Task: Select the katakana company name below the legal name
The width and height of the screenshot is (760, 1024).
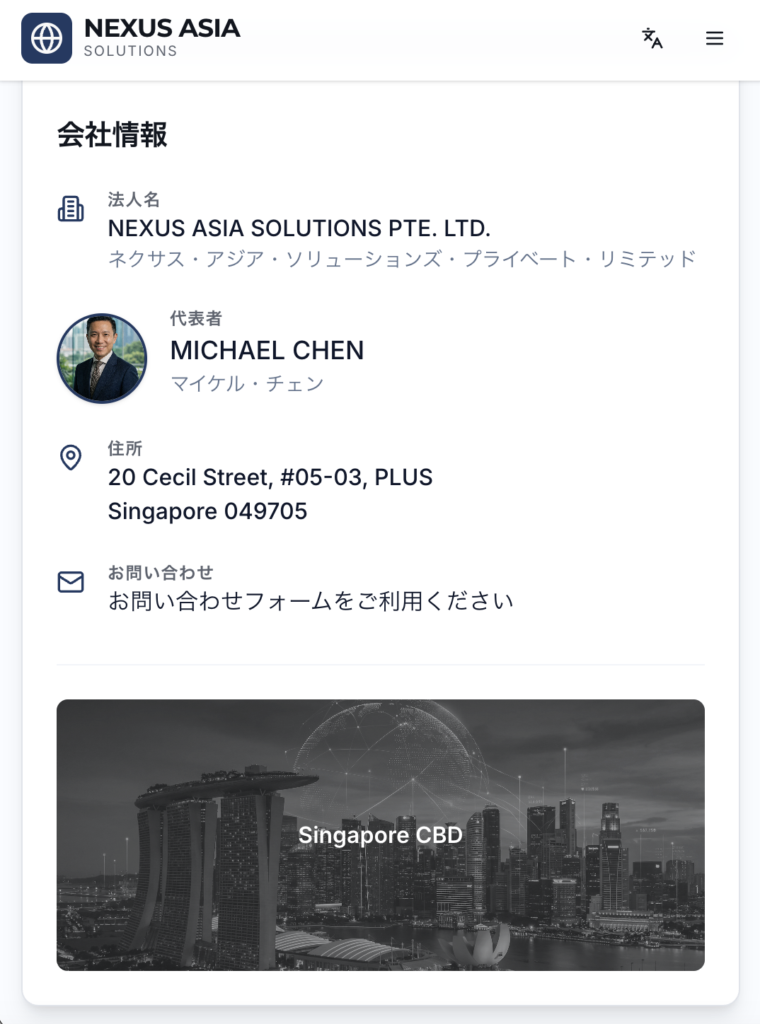Action: click(x=402, y=258)
